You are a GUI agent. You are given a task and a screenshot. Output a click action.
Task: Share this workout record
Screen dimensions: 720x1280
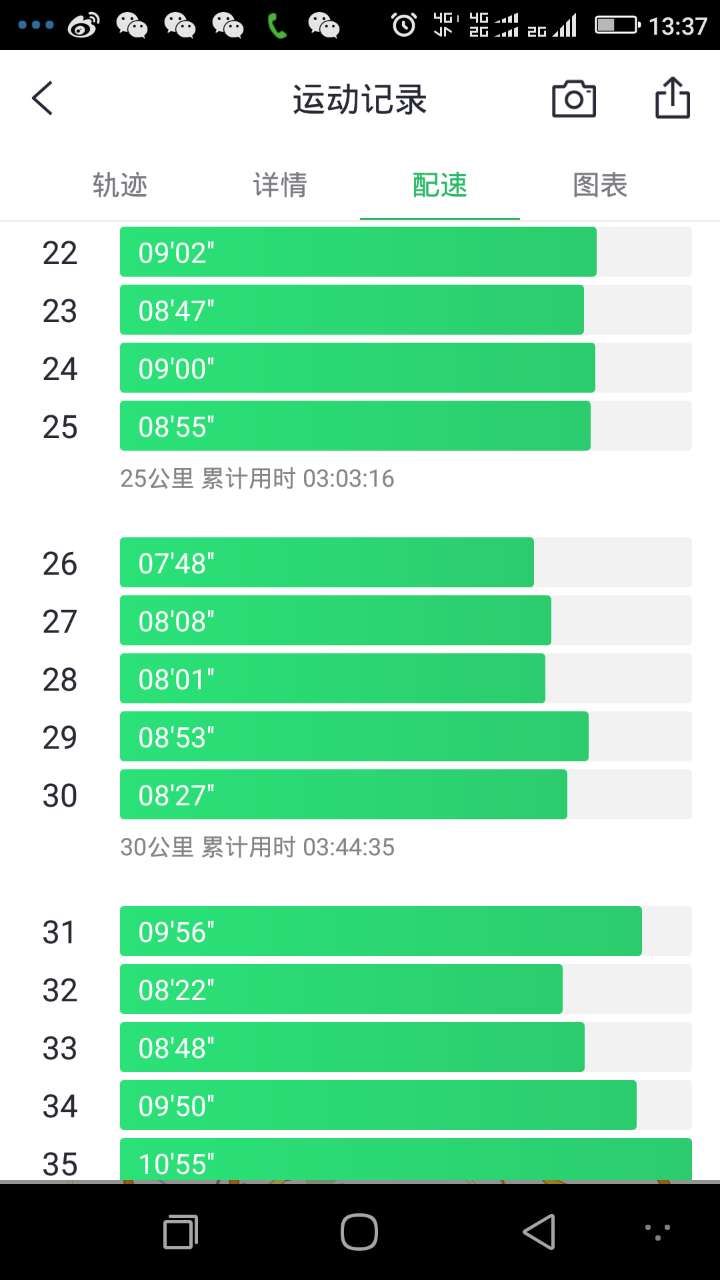coord(672,98)
